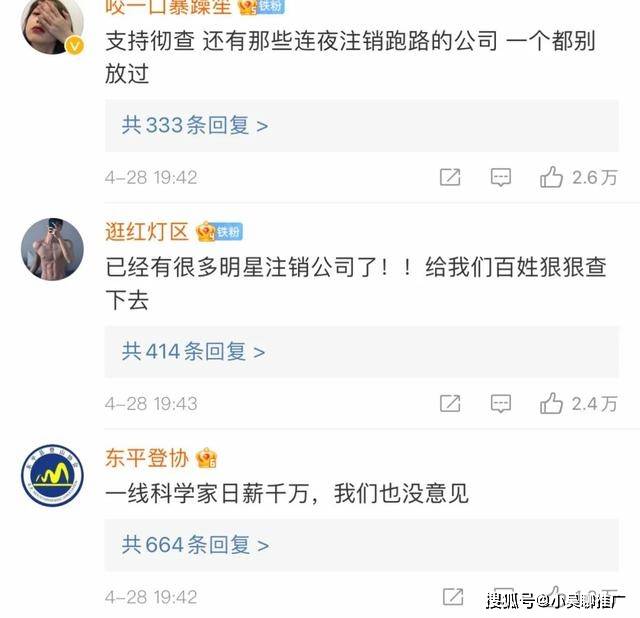Reply to the comment with 共333条回复
Viewport: 640px width, 618px height.
tap(500, 177)
